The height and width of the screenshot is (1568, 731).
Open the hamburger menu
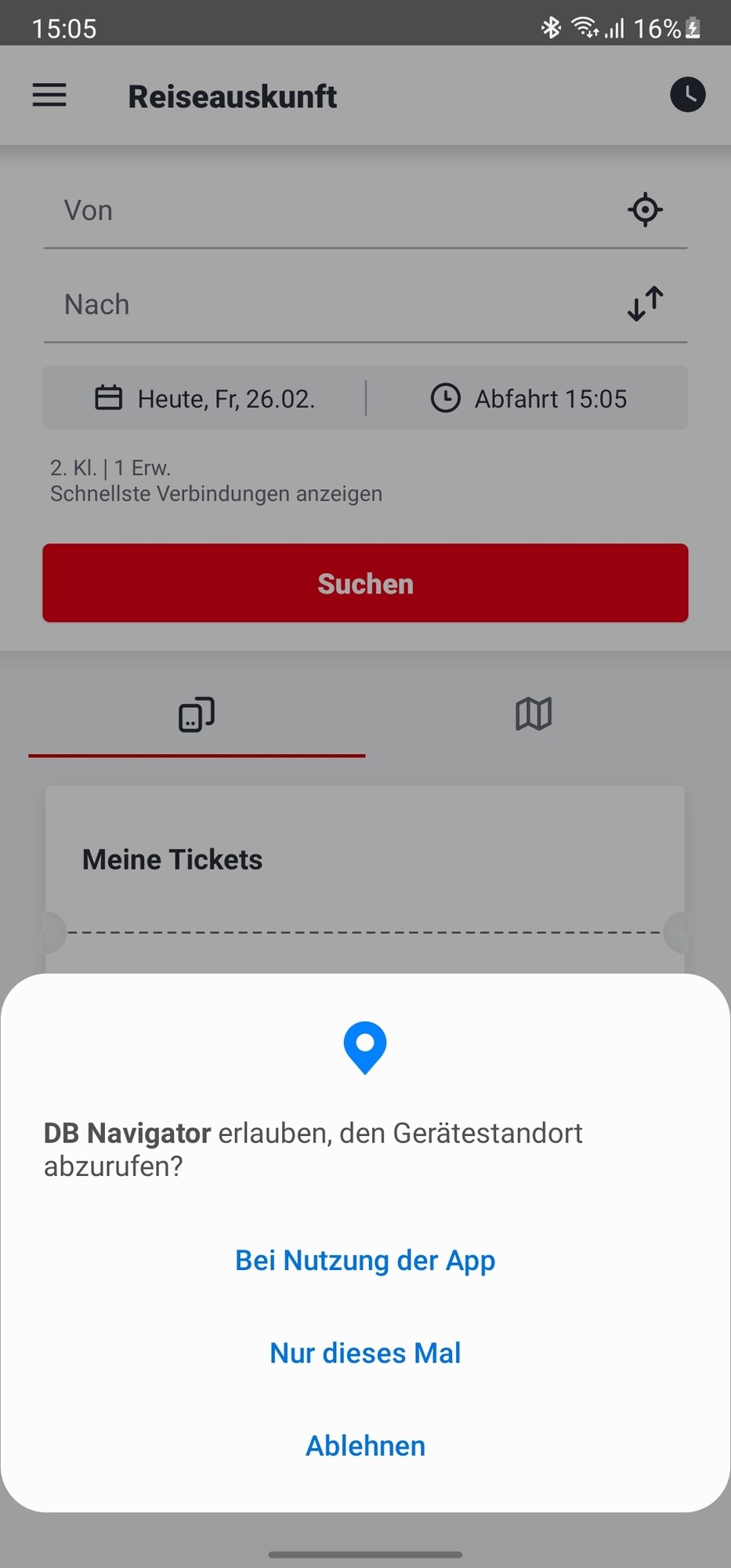pyautogui.click(x=49, y=96)
